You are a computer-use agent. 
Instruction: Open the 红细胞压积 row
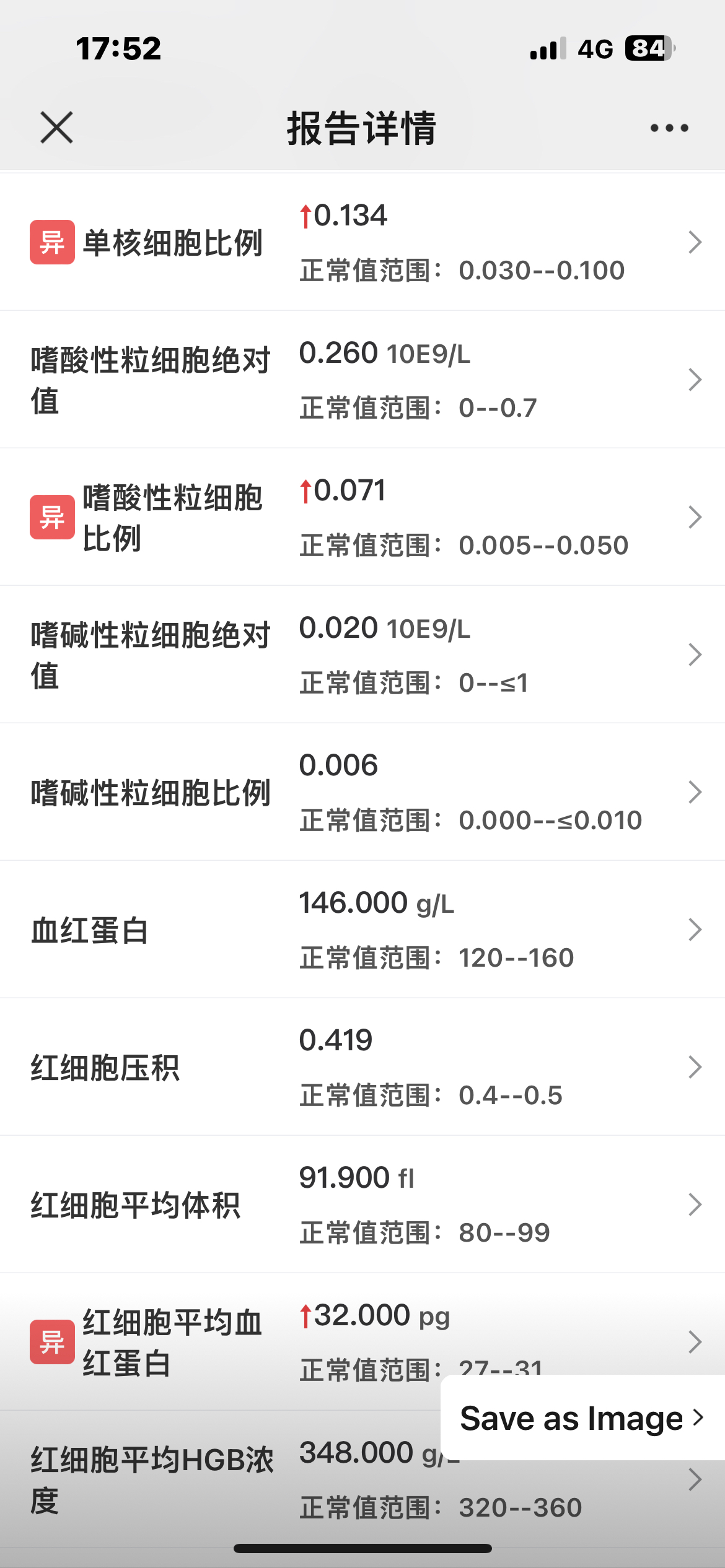click(362, 1067)
